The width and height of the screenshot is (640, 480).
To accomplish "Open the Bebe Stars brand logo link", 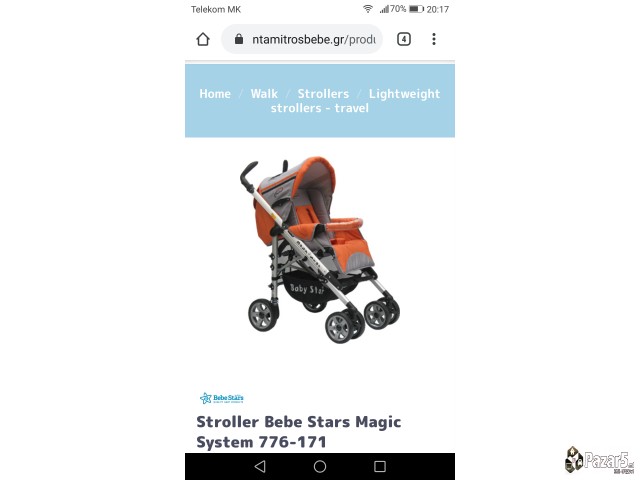I will click(221, 398).
